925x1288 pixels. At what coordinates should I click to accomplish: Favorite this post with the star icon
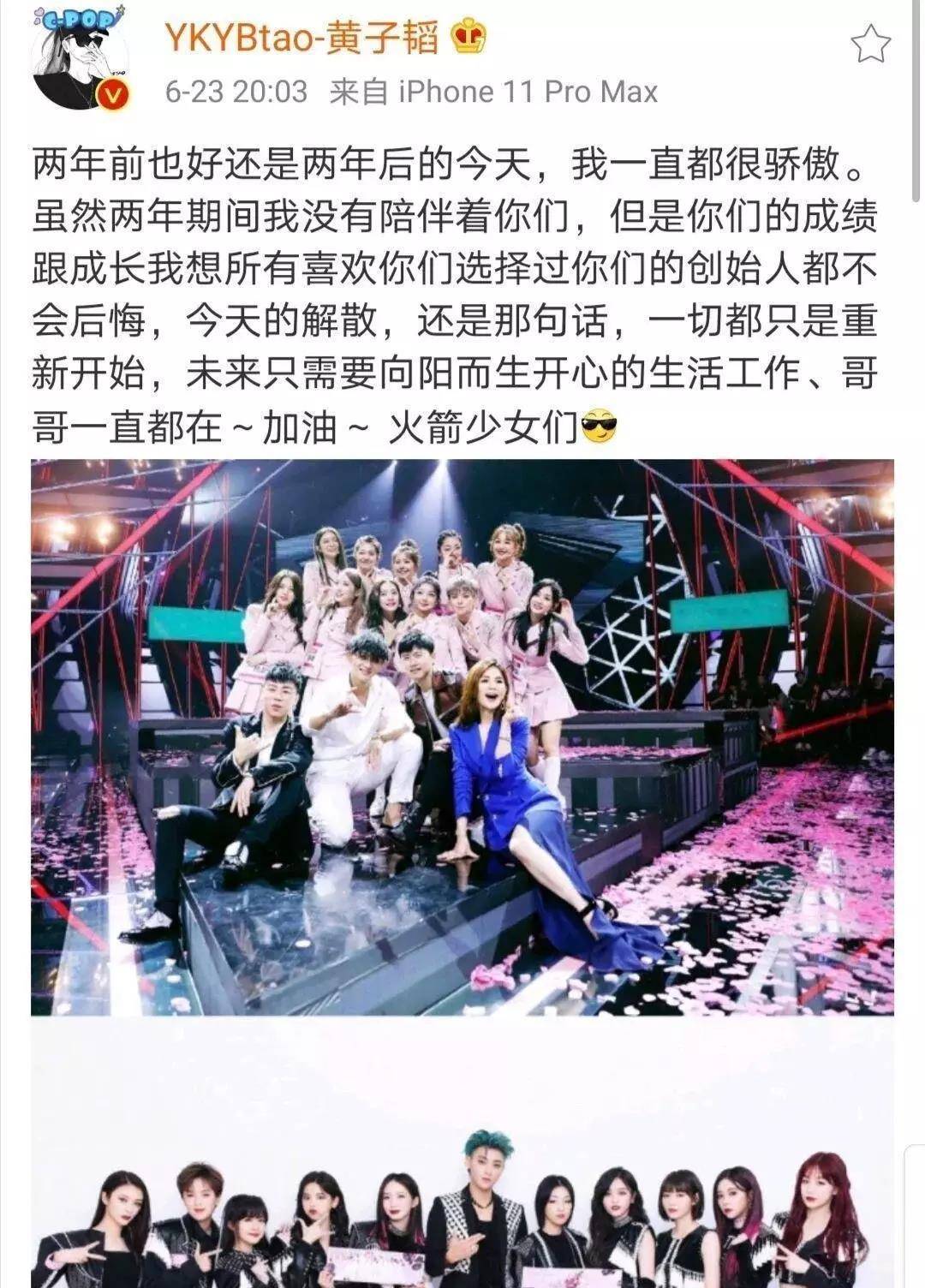870,44
